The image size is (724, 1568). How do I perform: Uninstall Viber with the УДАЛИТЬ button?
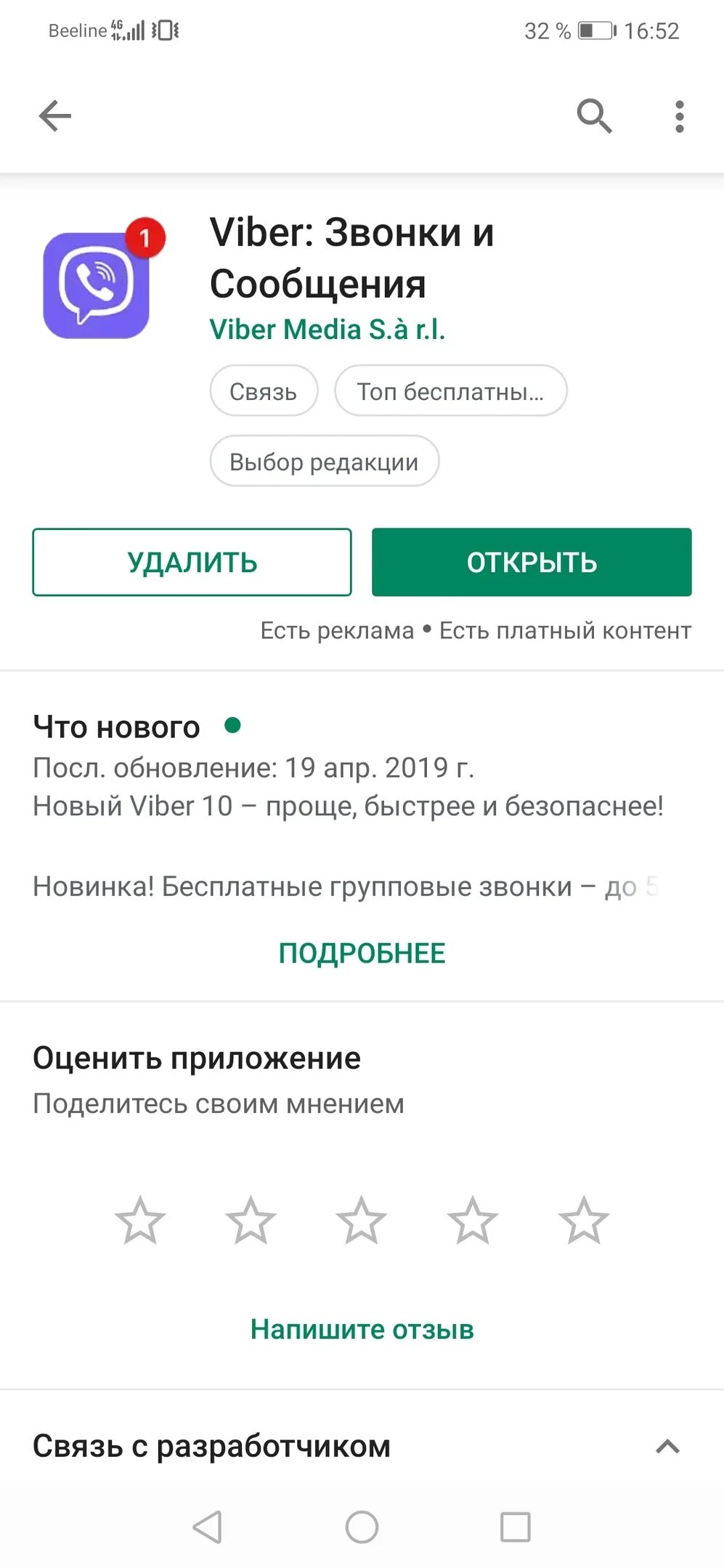(192, 563)
